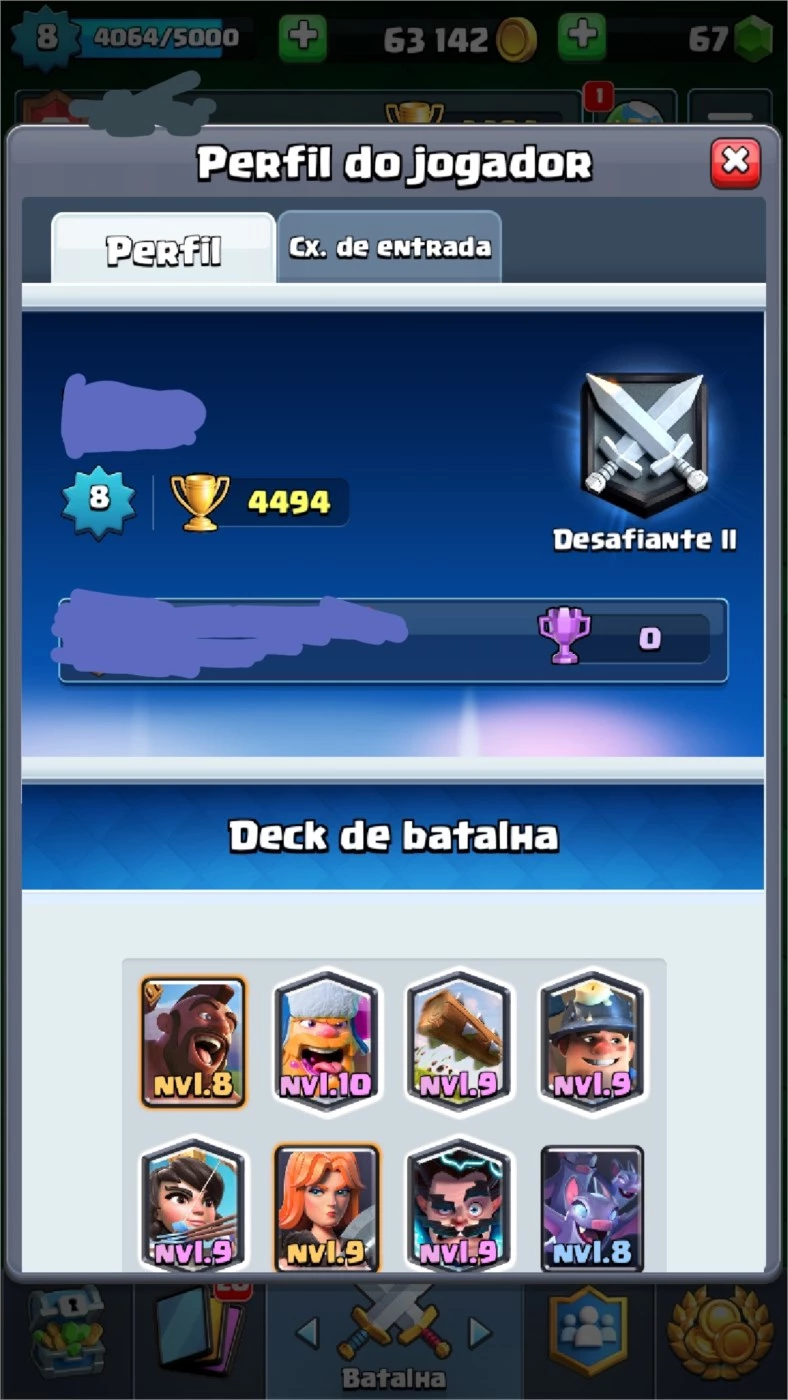Viewport: 788px width, 1400px height.
Task: Open the Bats card Nvl.8
Action: pyautogui.click(x=592, y=1208)
